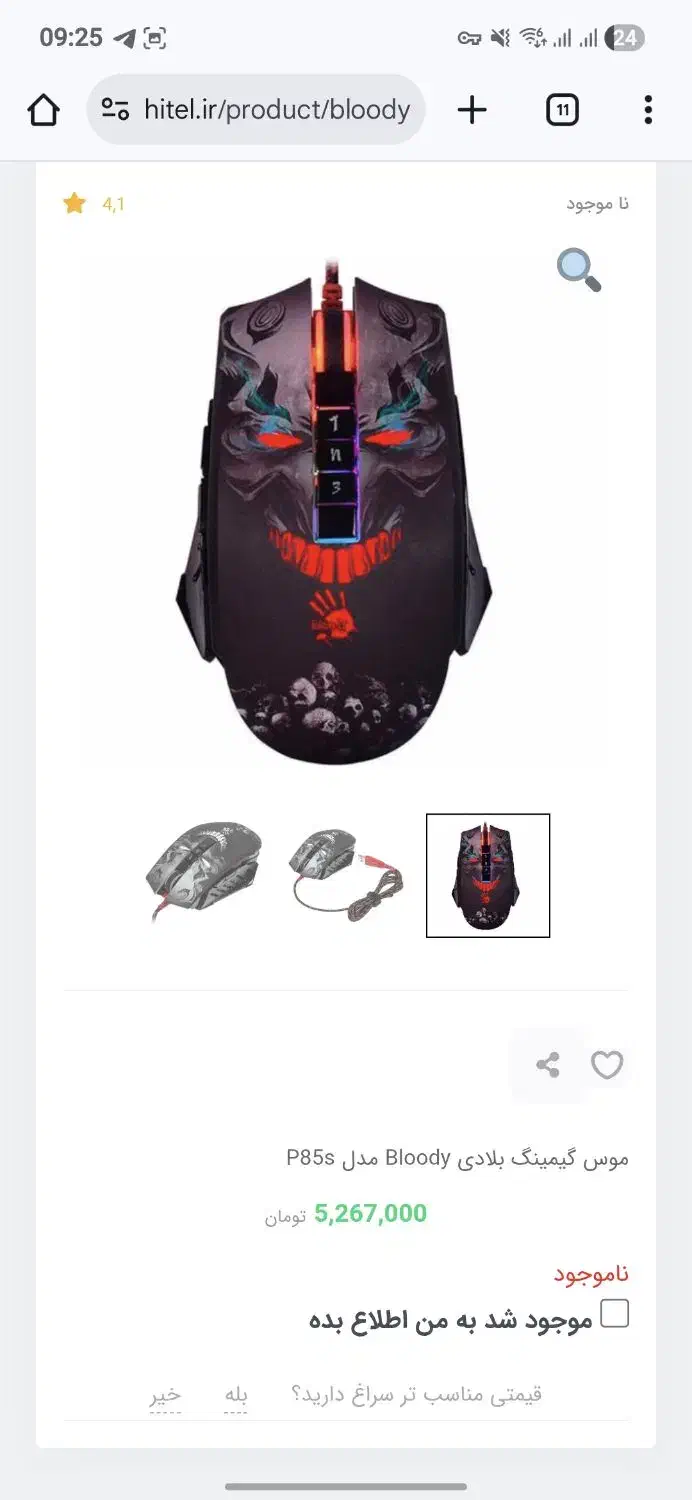
Task: Add the Bloody P85s mouse to favorites
Action: tap(607, 1065)
